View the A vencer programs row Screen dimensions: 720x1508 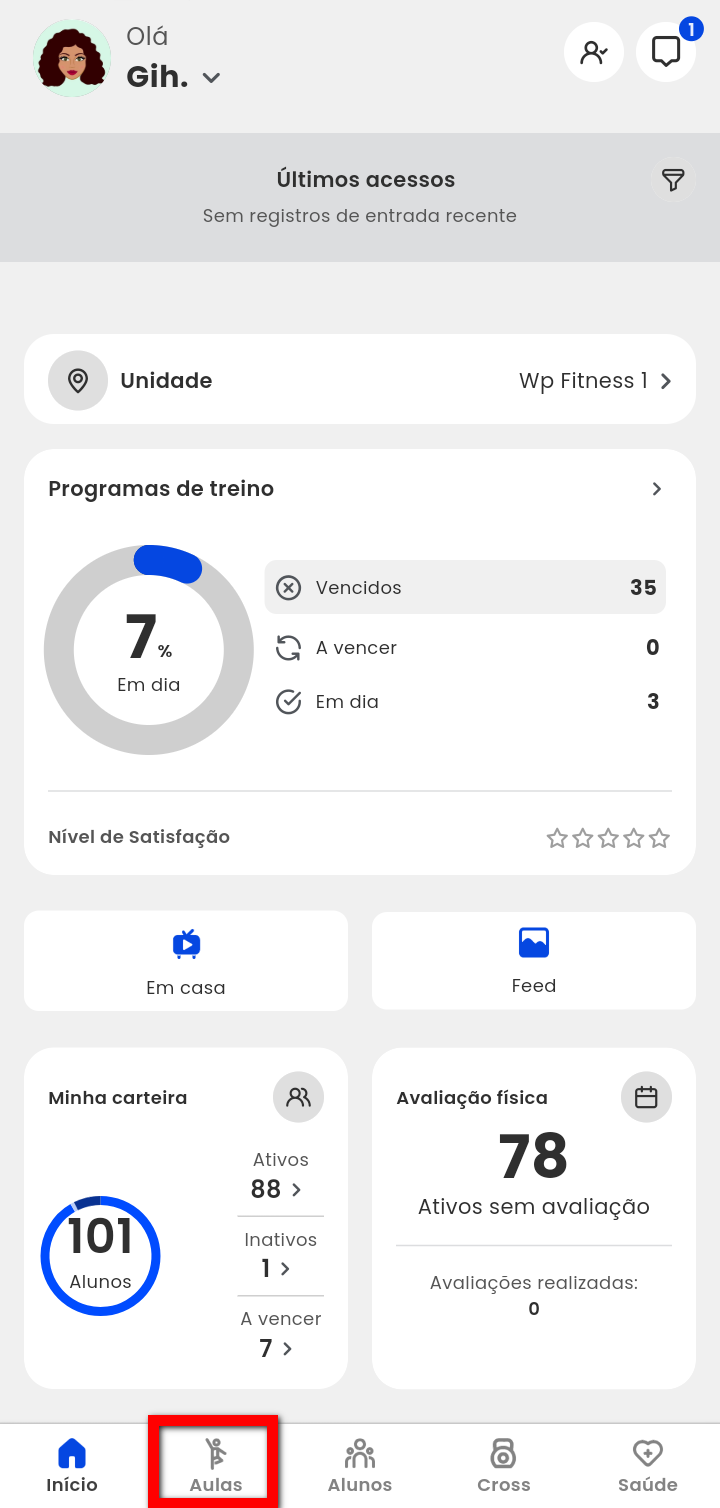(465, 648)
